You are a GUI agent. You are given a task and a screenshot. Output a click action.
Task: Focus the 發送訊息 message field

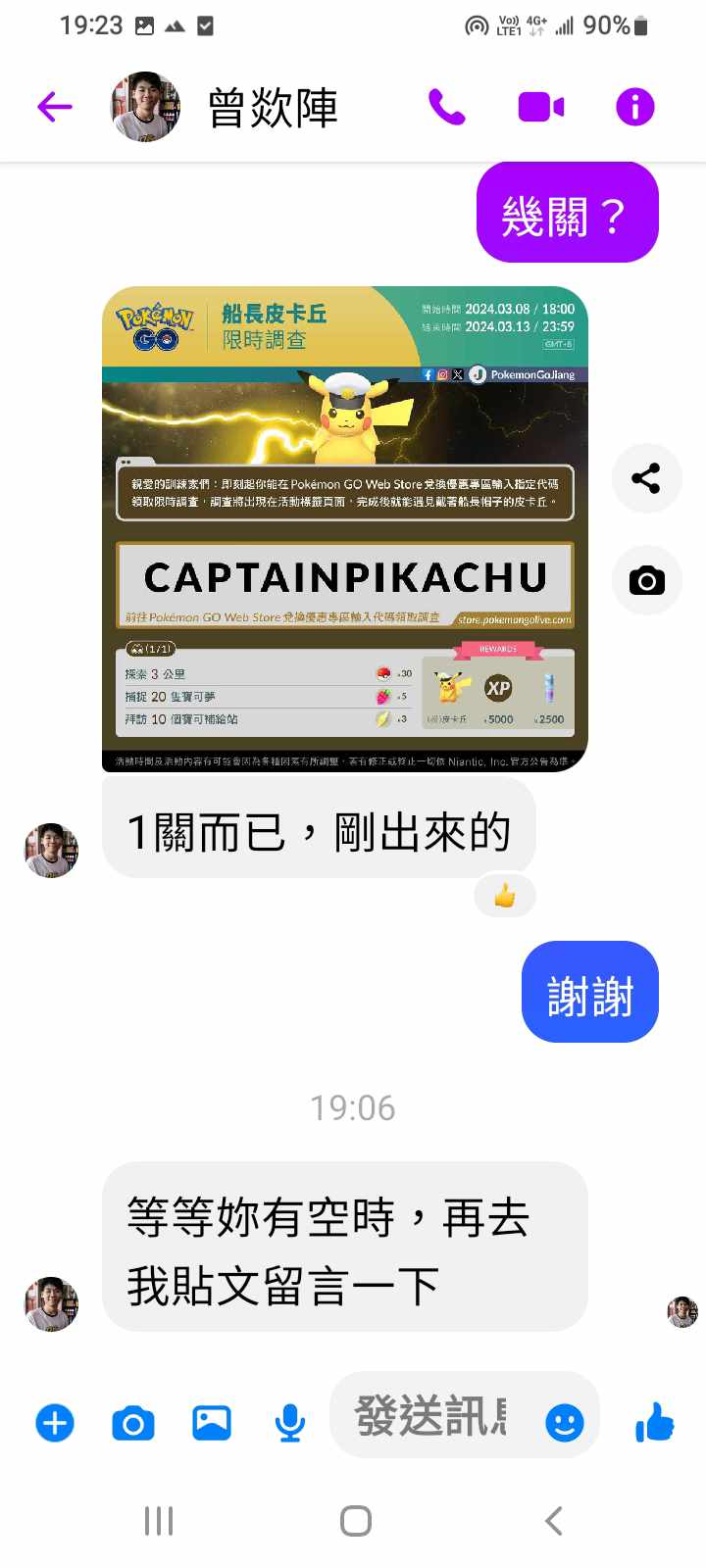click(x=431, y=1416)
